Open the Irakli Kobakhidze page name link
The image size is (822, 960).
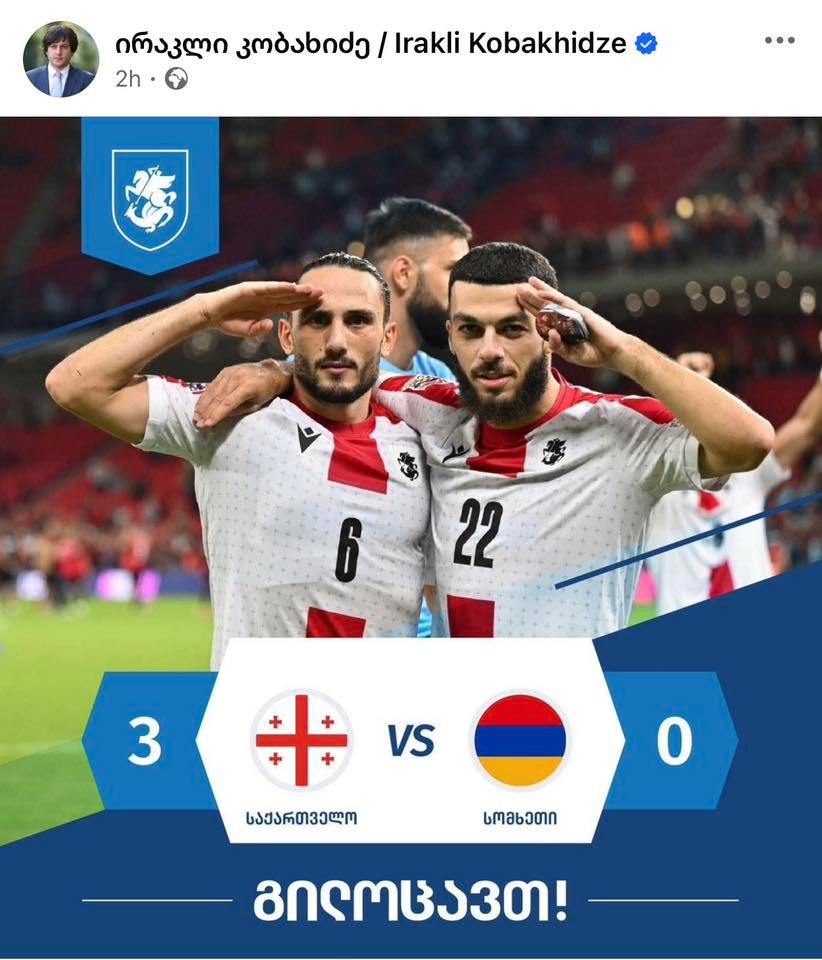tap(370, 43)
